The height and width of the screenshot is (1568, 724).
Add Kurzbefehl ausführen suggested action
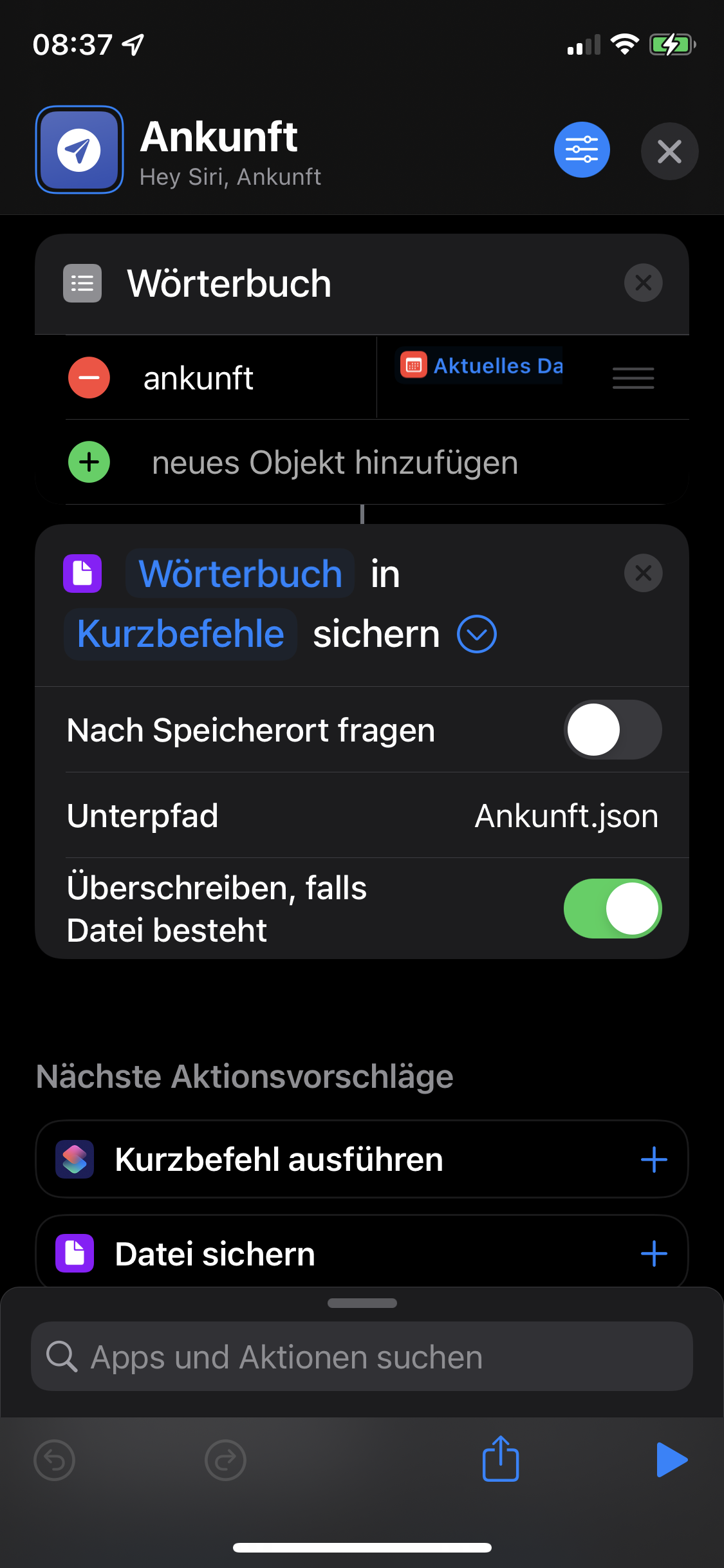click(x=653, y=1160)
